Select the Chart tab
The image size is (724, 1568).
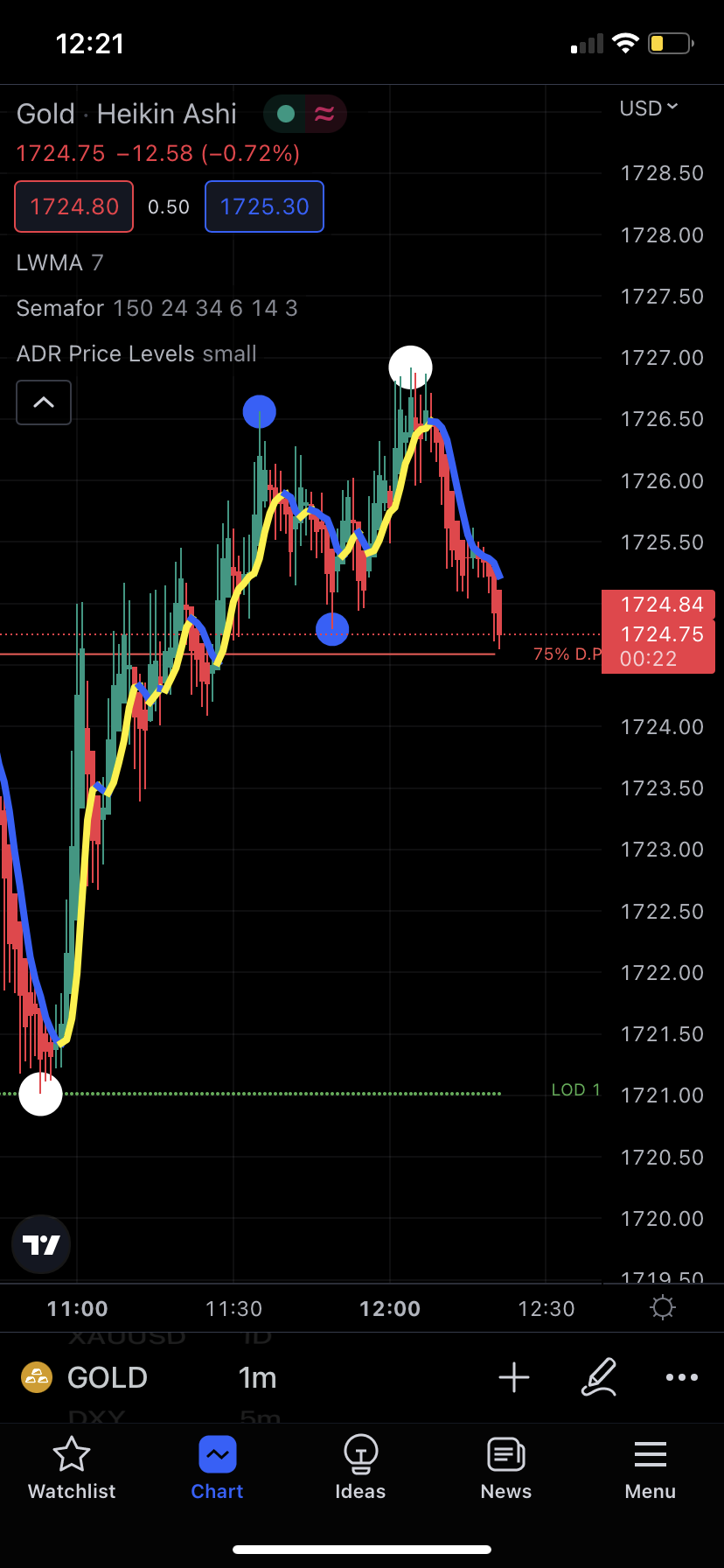(x=217, y=1469)
